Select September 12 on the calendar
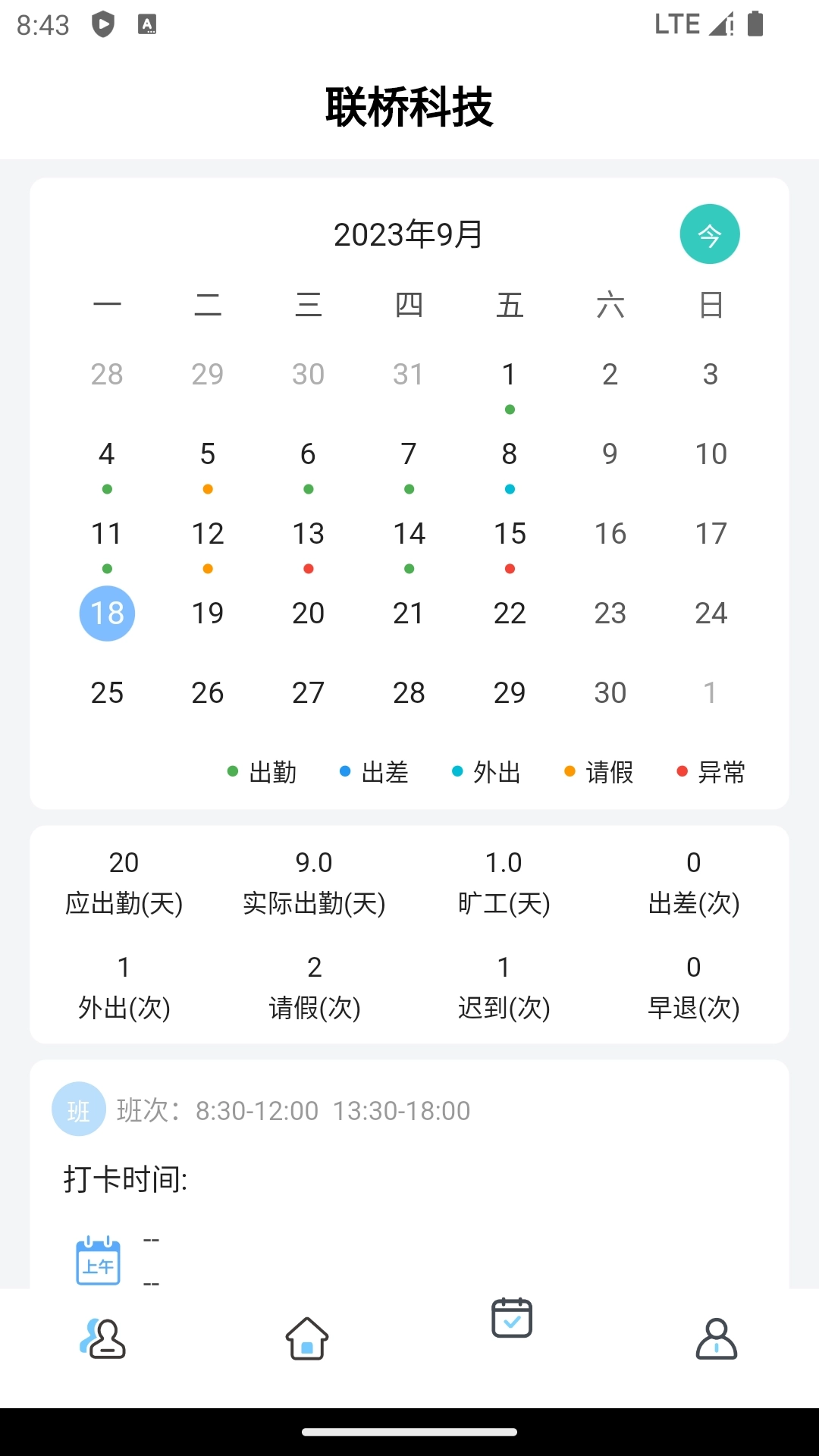This screenshot has width=819, height=1456. point(208,534)
